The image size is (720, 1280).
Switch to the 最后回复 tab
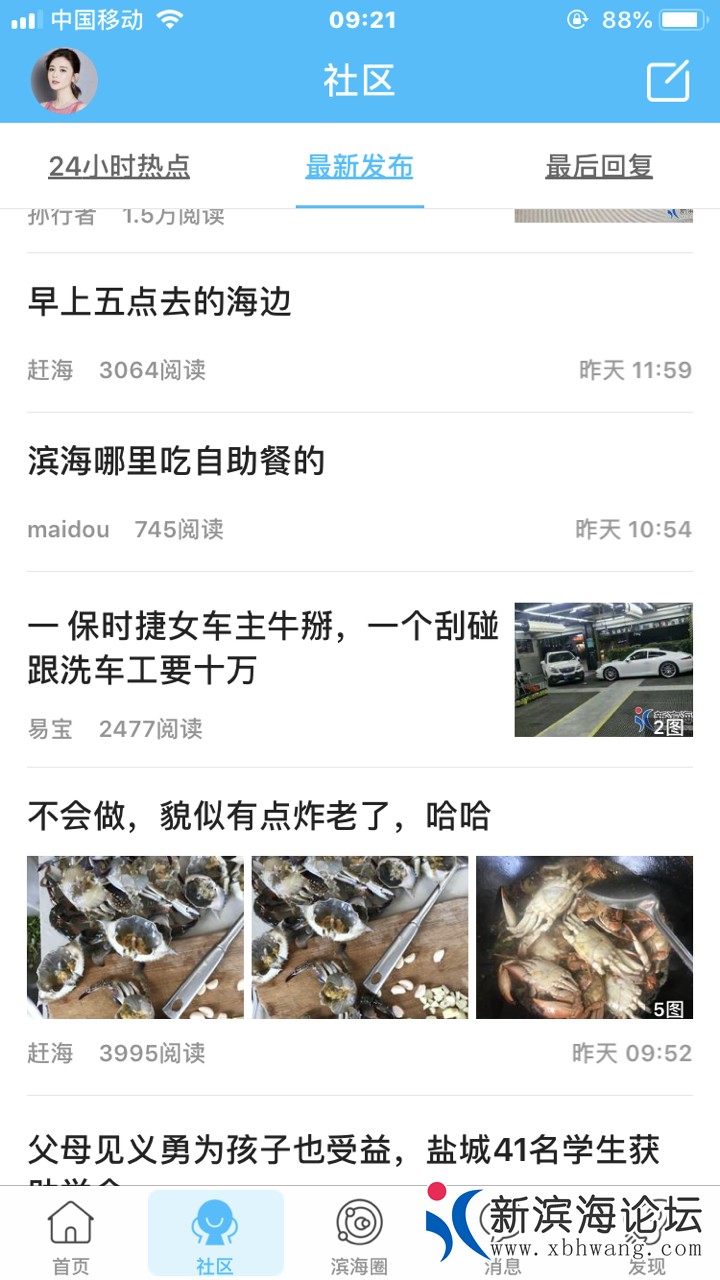pos(599,167)
